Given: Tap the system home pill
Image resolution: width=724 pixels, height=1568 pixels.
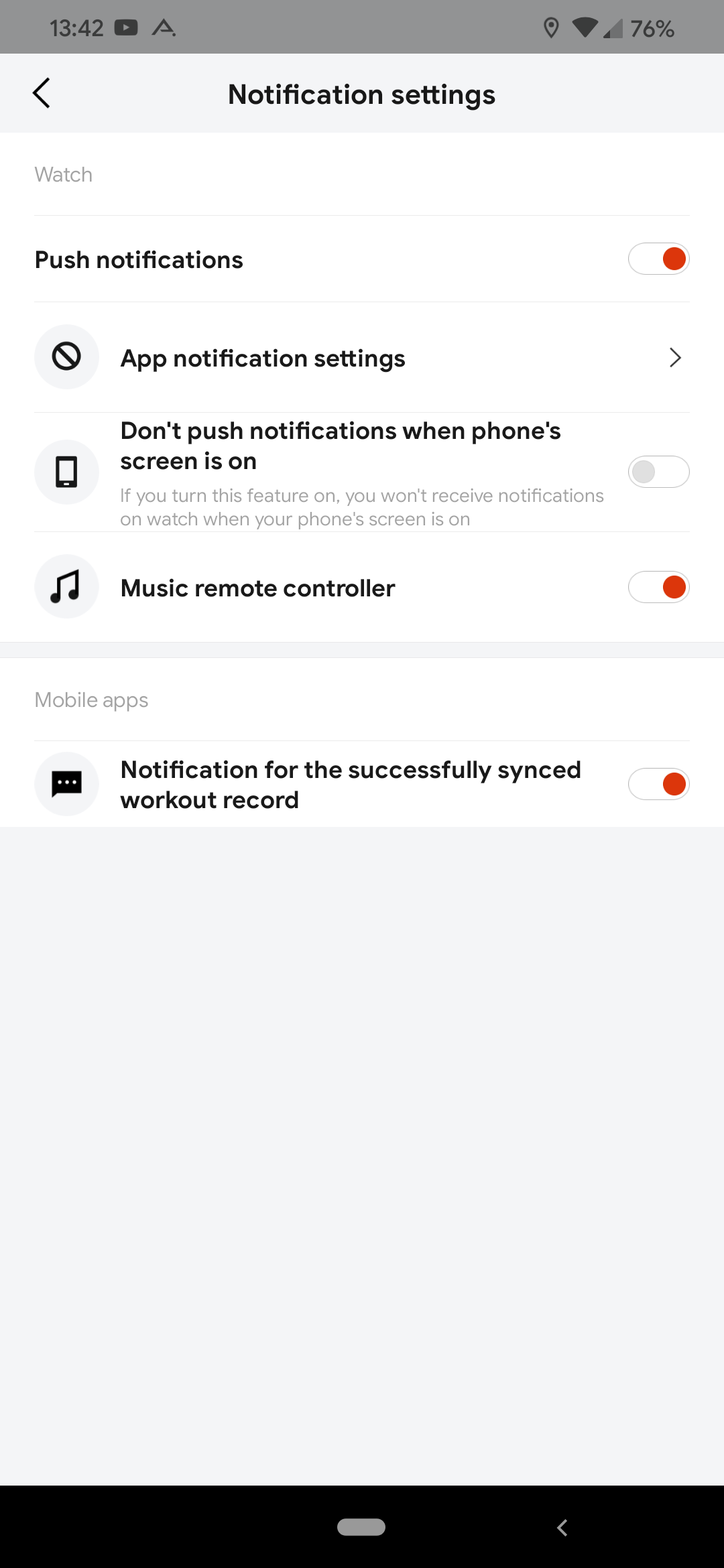Looking at the screenshot, I should click(x=361, y=1526).
